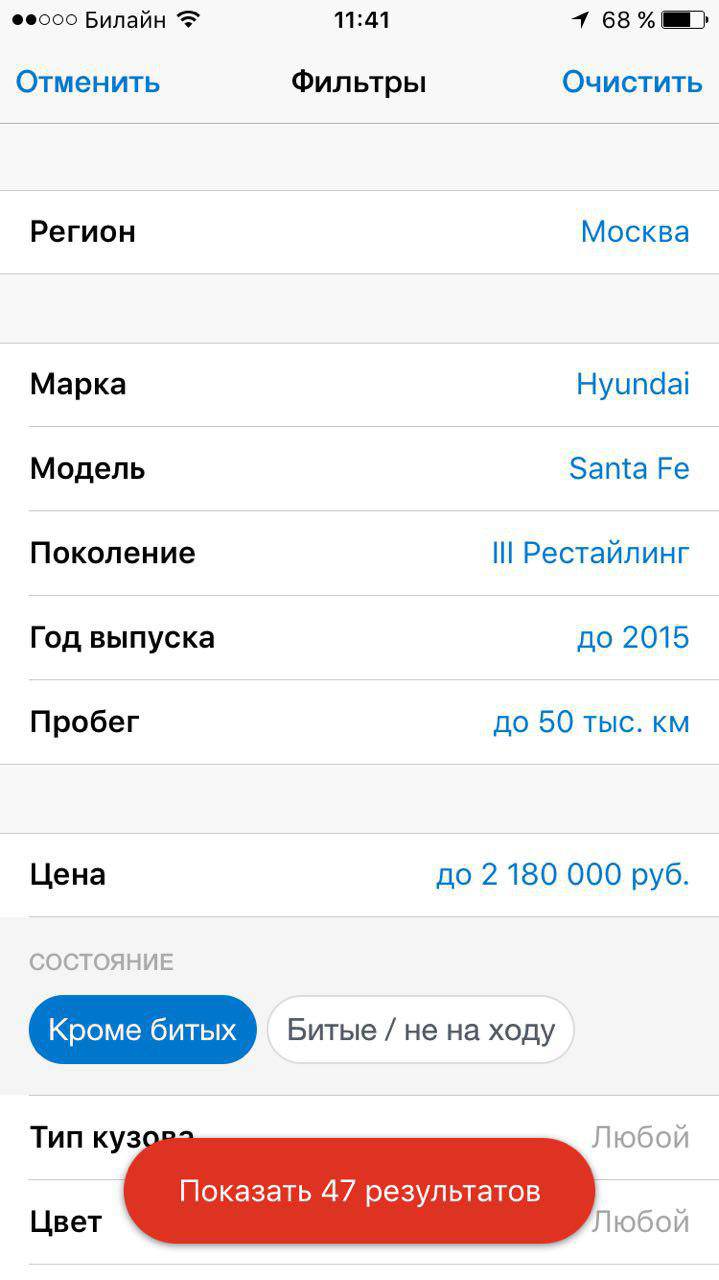Change the Марка filter from Hyundai
The image size is (719, 1280).
pos(359,385)
